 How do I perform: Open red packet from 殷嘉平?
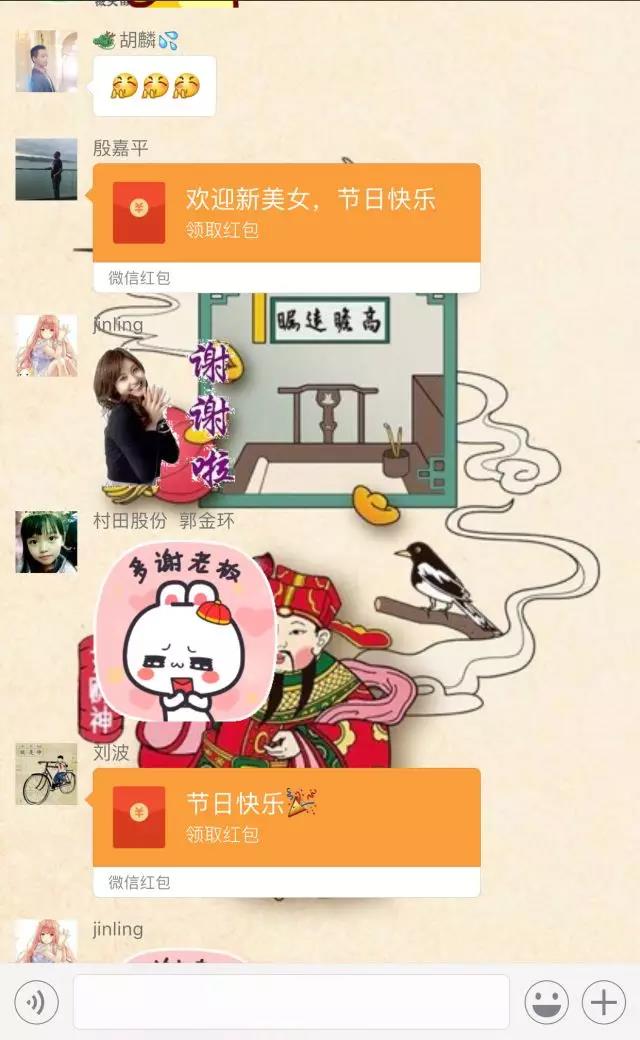coord(286,213)
